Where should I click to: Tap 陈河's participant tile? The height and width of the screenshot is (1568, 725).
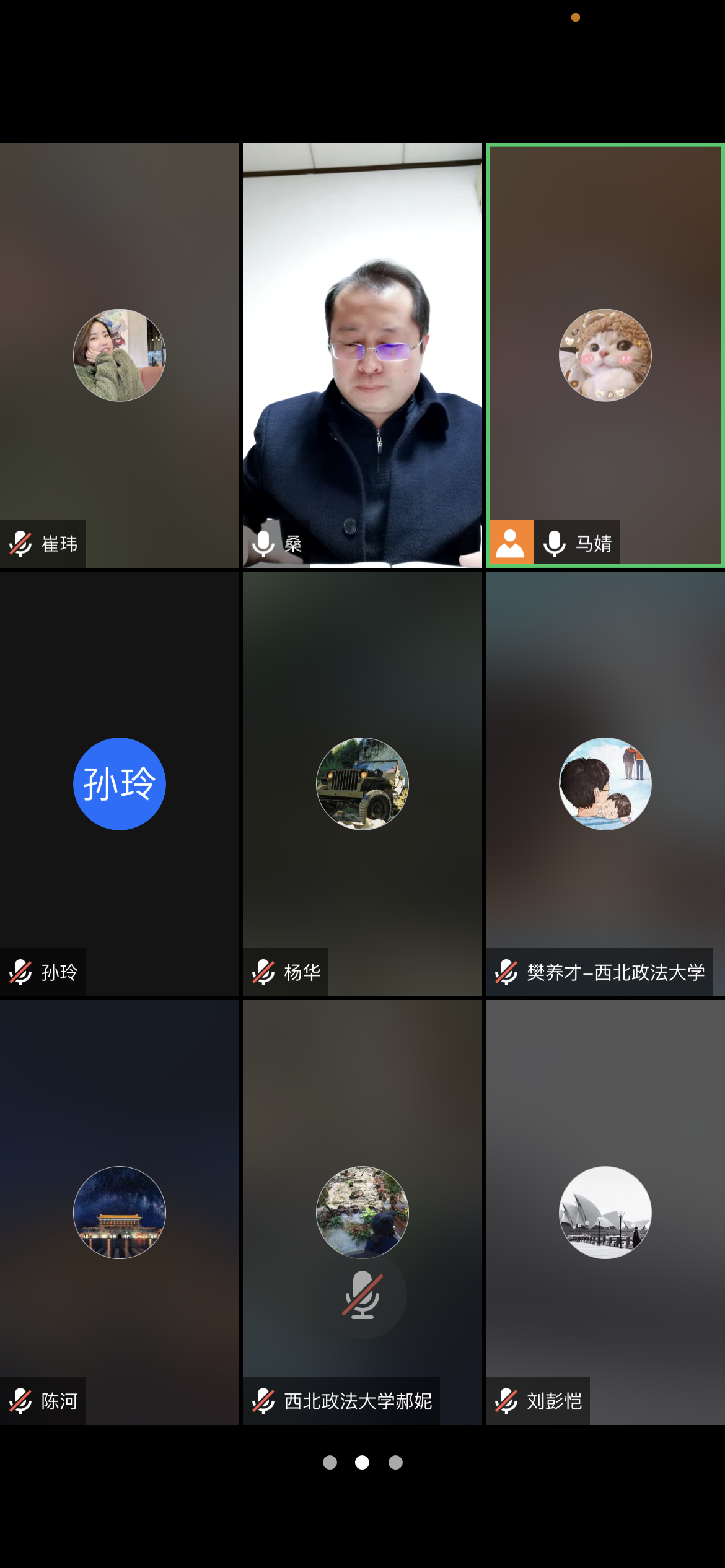click(x=119, y=1212)
